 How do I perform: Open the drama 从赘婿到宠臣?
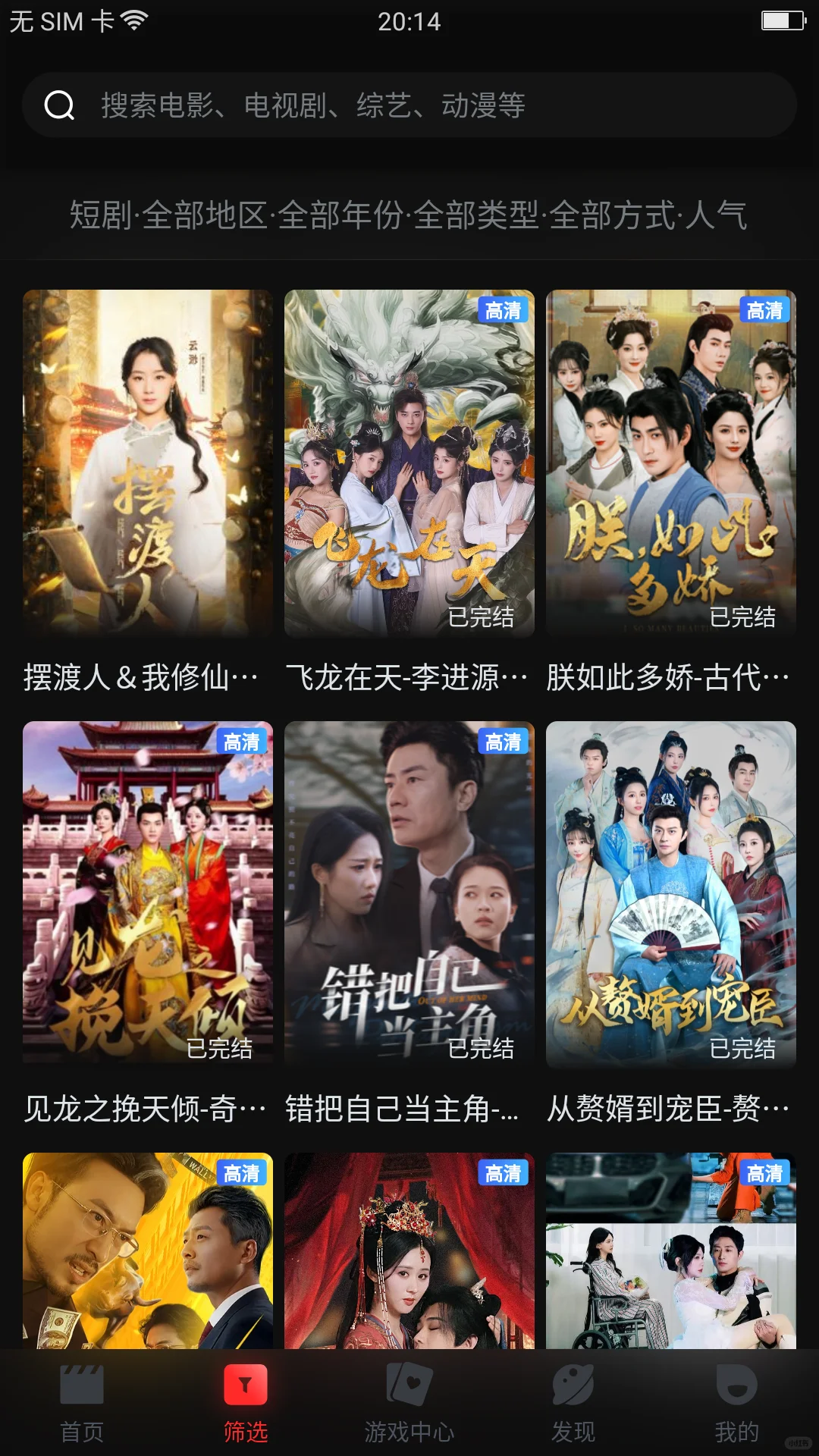[671, 893]
